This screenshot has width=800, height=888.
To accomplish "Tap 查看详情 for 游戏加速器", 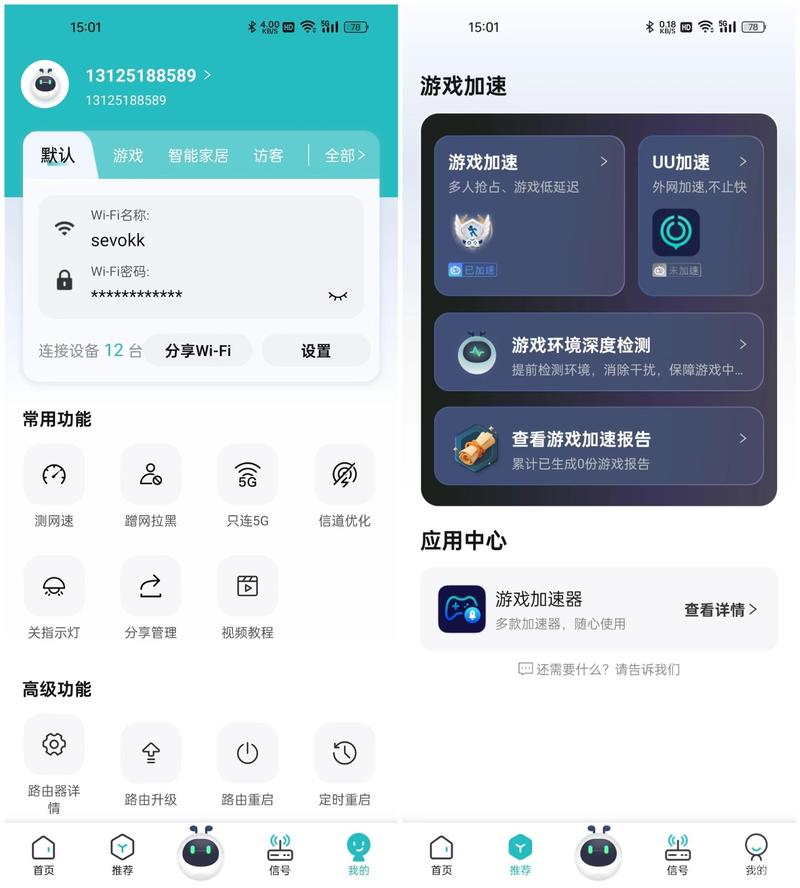I will (x=720, y=609).
